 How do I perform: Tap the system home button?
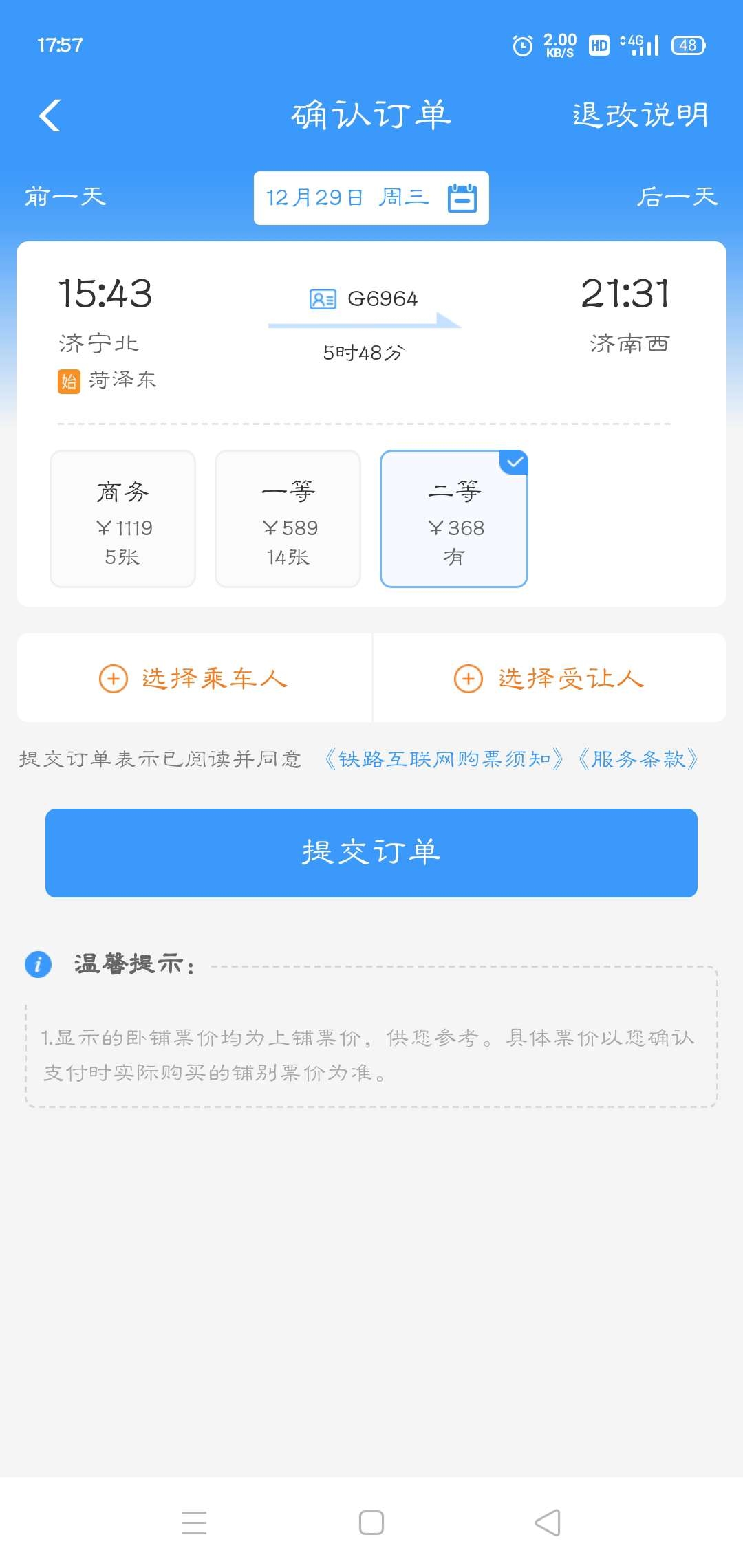click(x=371, y=1523)
